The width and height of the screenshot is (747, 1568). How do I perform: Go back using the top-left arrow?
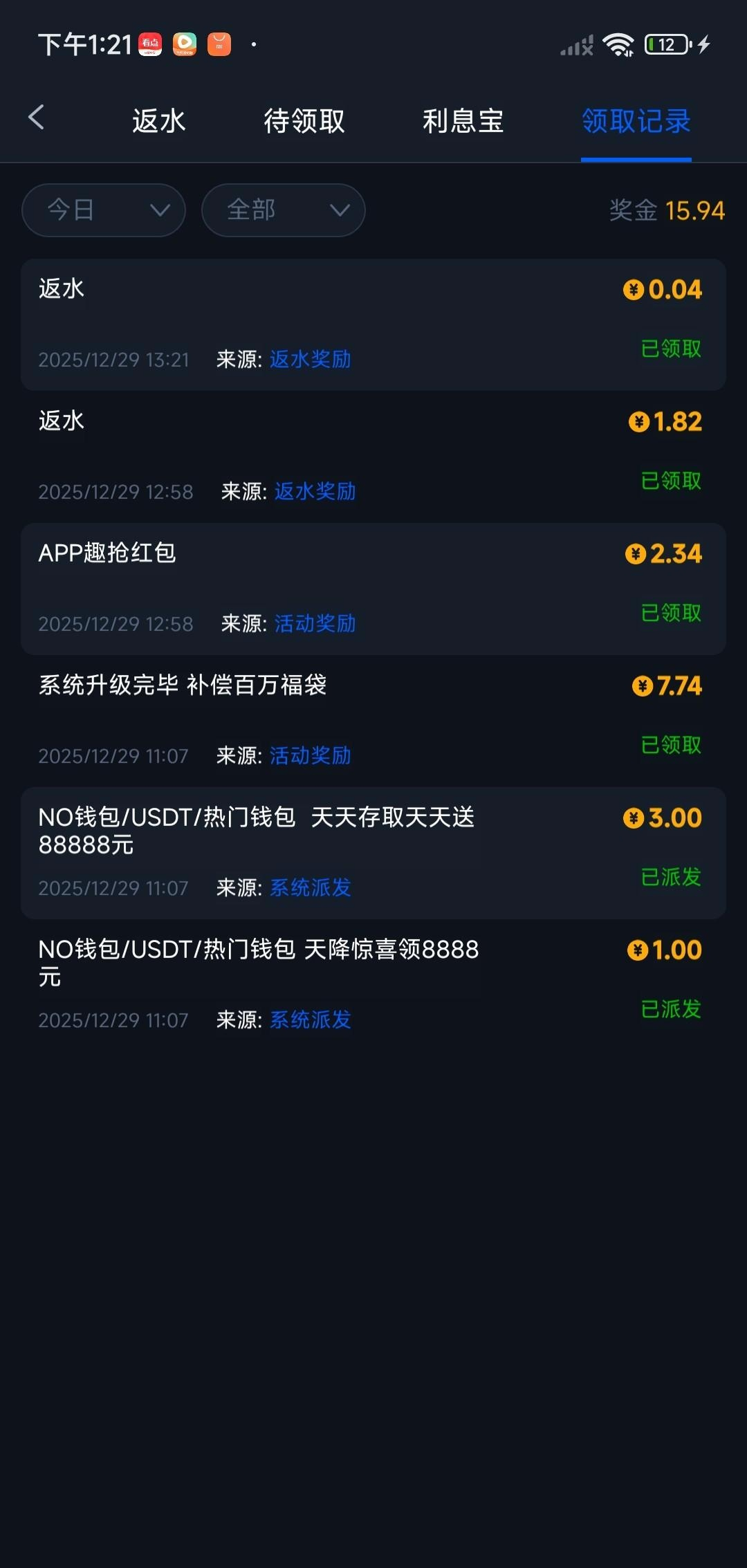pos(37,118)
